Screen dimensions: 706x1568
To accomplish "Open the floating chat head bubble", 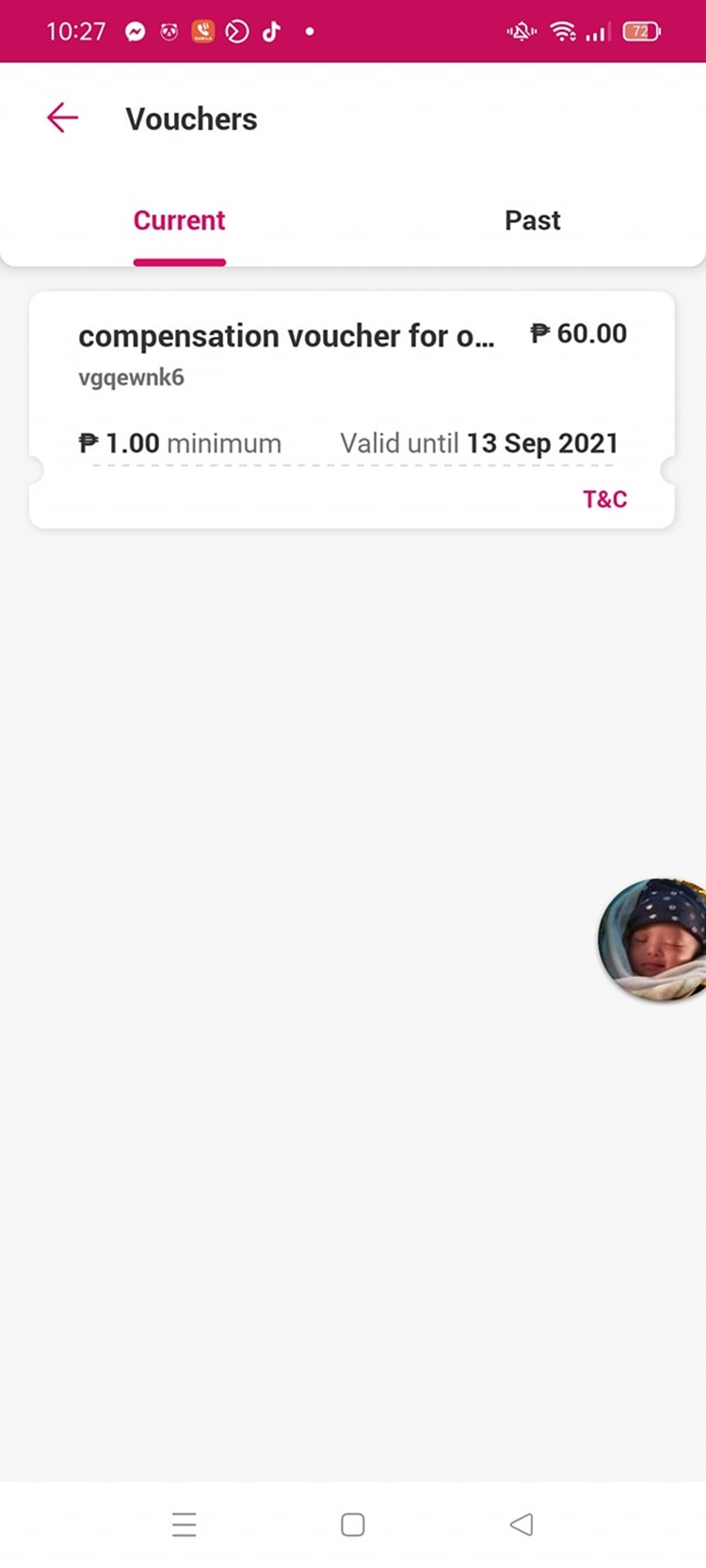I will (x=653, y=939).
